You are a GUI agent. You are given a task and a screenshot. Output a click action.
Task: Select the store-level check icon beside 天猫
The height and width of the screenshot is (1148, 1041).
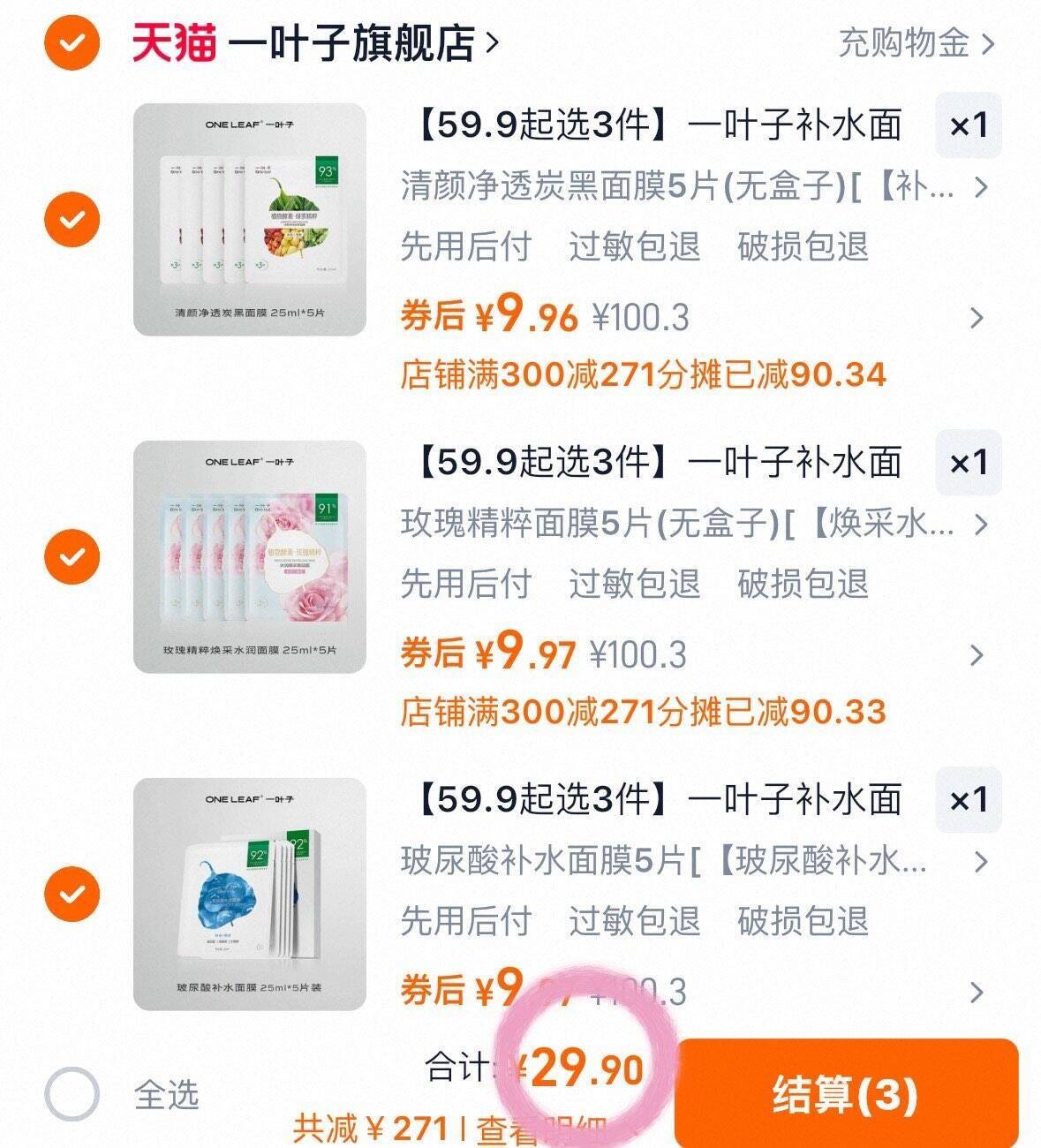71,42
